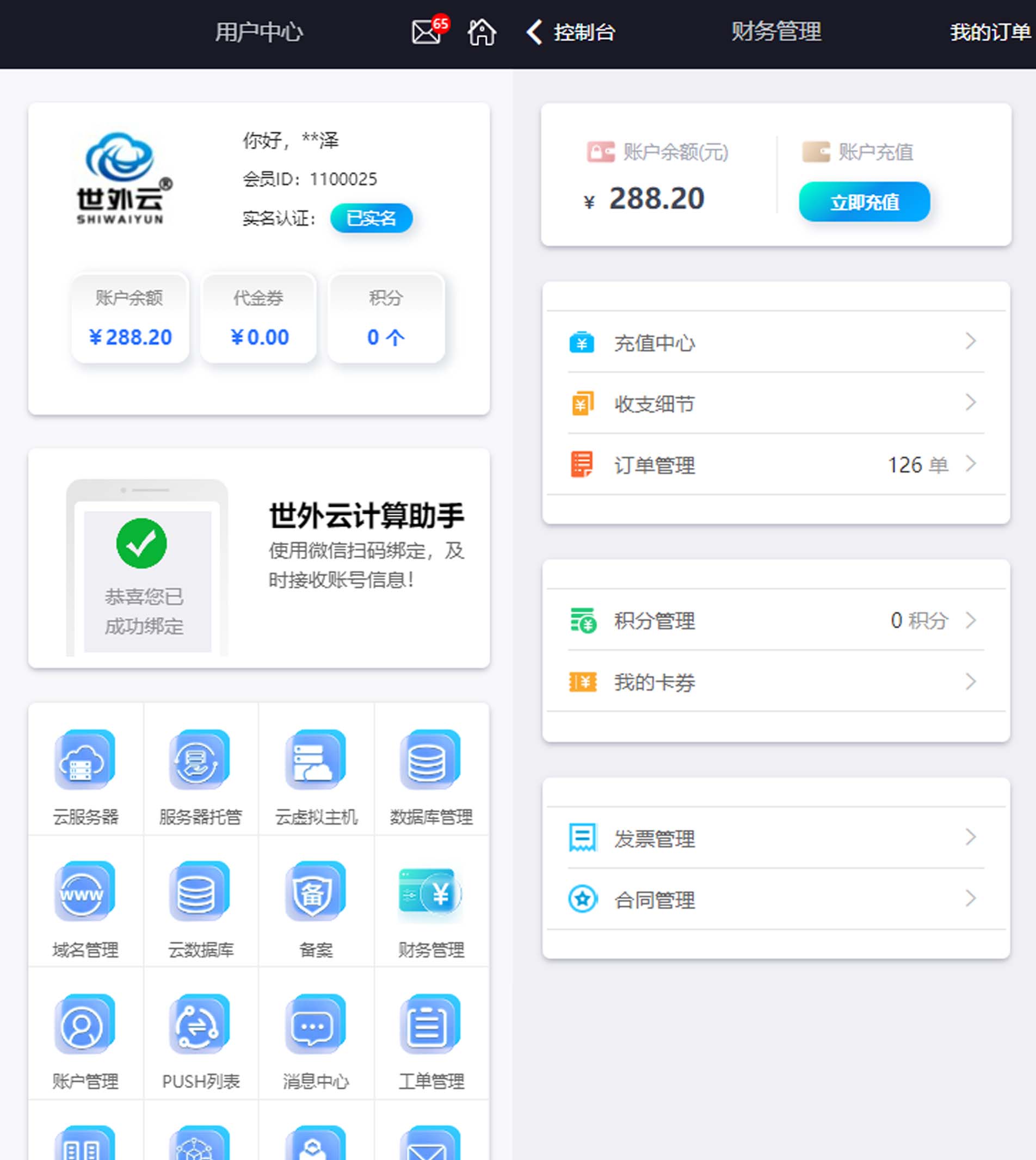Open 云虚拟主机 grid item
Viewport: 1036px width, 1160px height.
tap(316, 775)
